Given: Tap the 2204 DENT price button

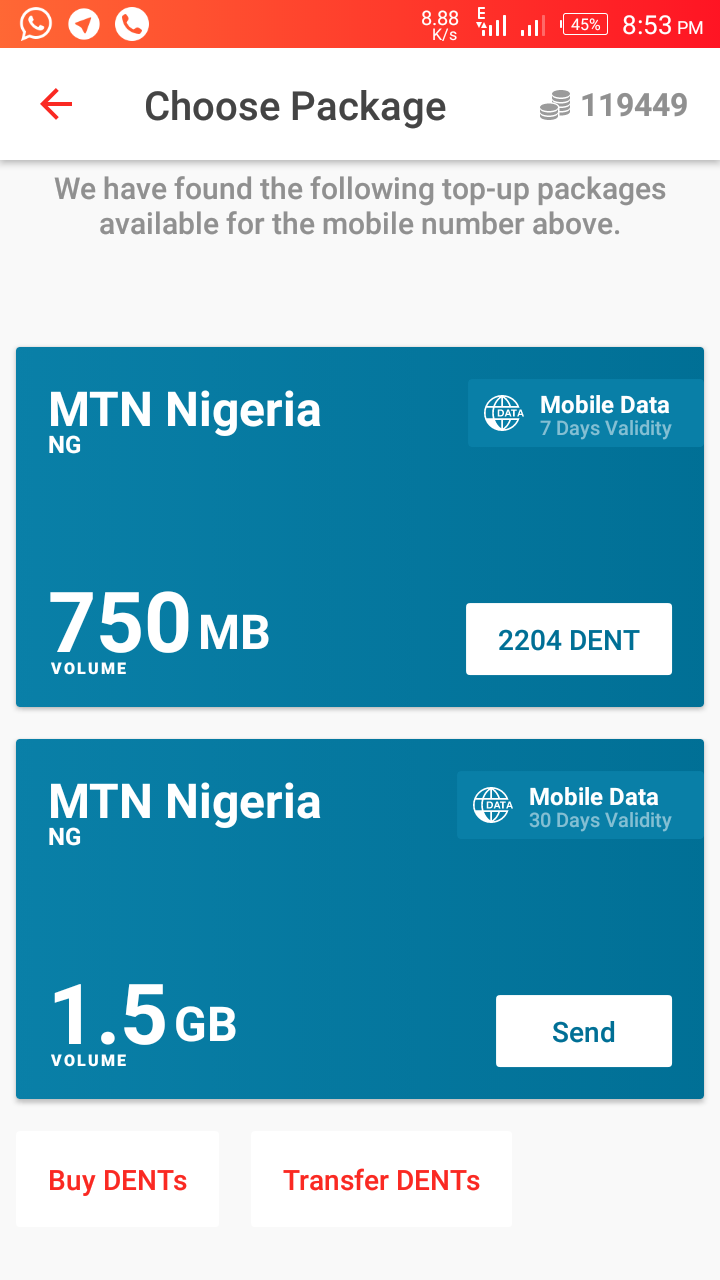Looking at the screenshot, I should point(568,640).
